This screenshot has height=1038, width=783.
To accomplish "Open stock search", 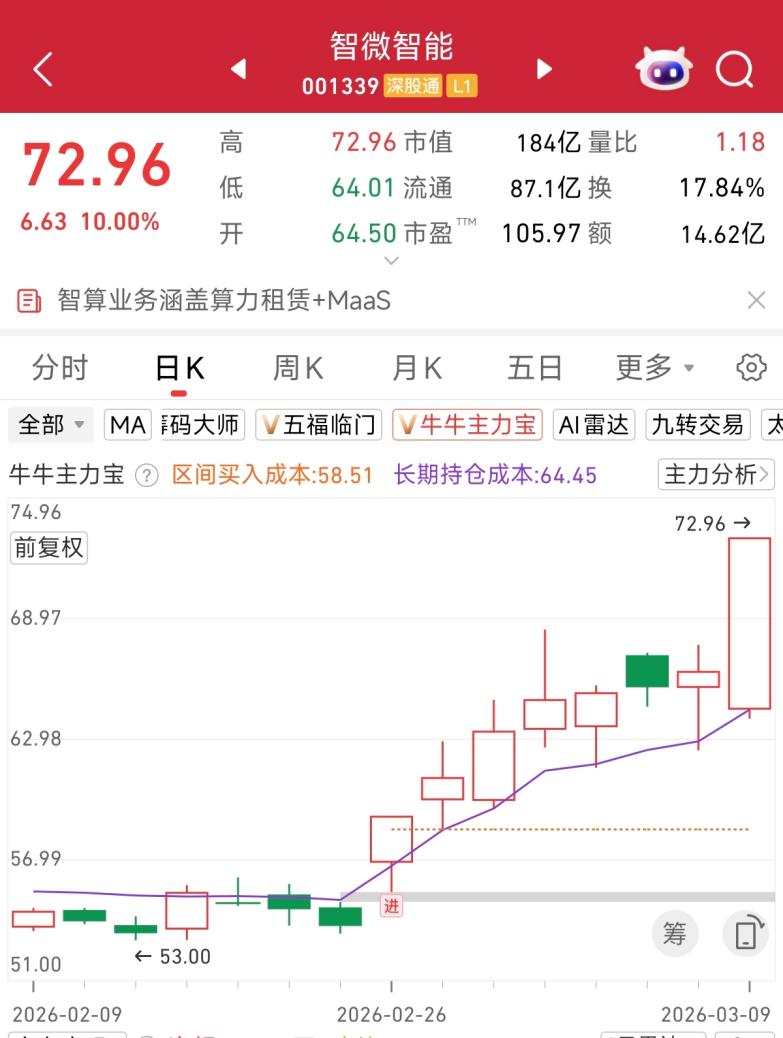I will coord(735,69).
